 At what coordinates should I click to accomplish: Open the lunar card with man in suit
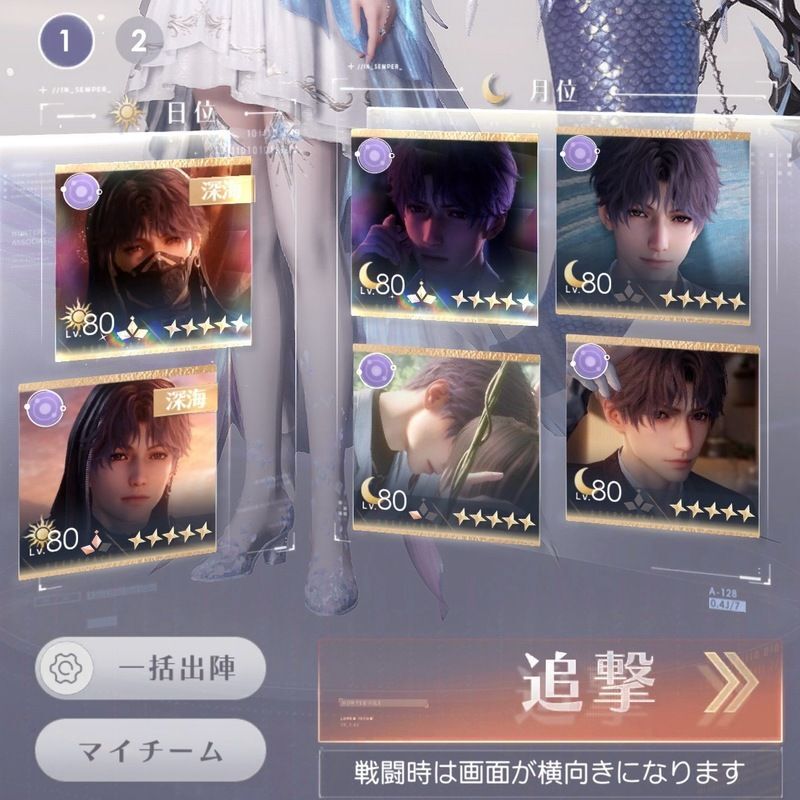click(660, 435)
